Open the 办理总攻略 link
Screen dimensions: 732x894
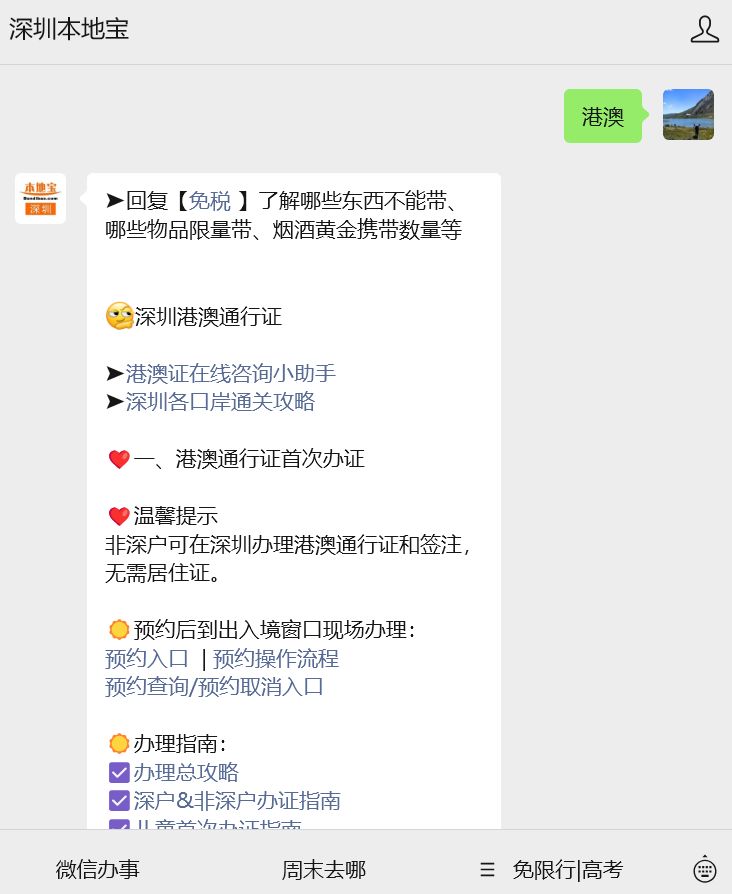[x=186, y=772]
